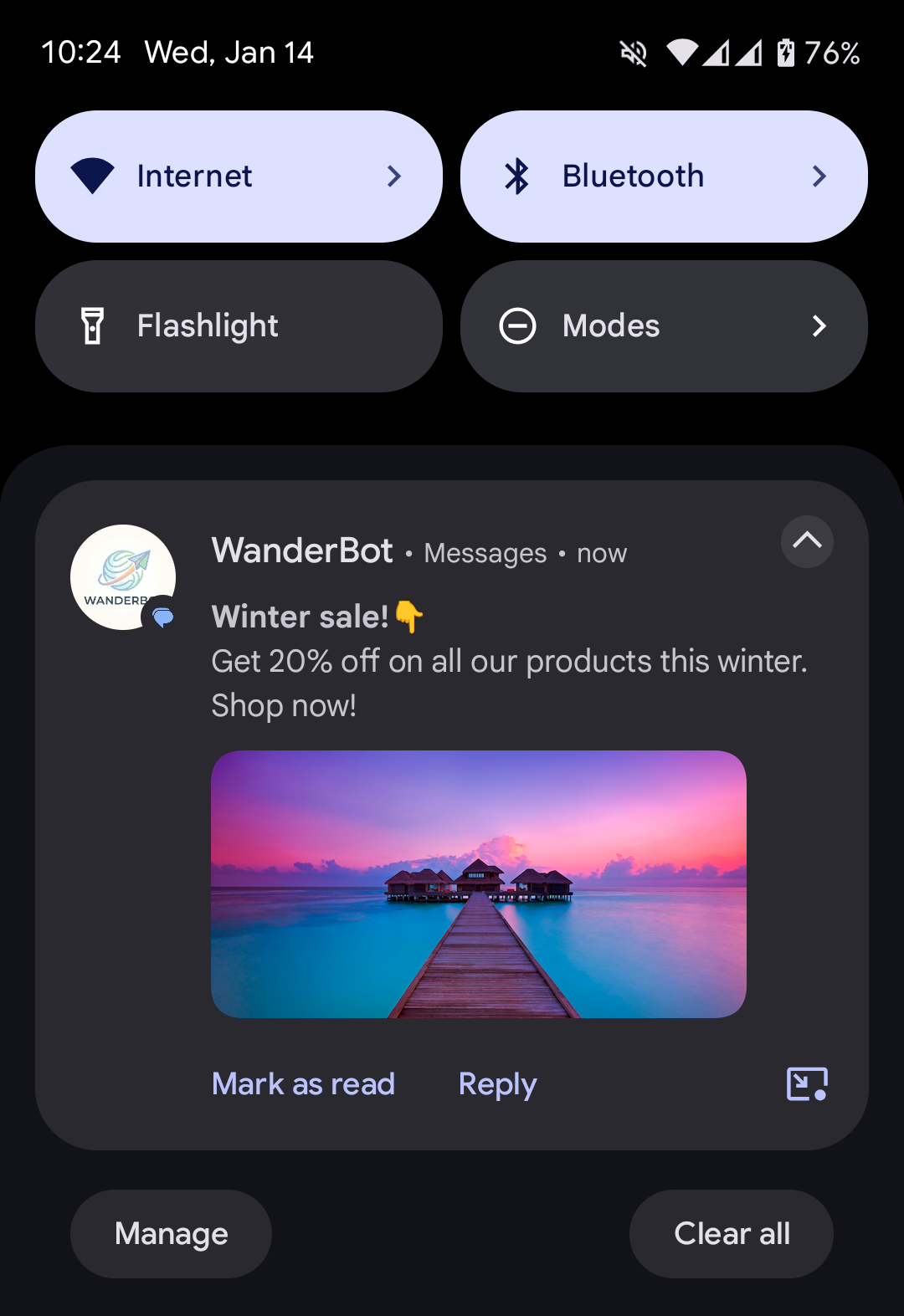Select the Wi-Fi signal icon in status bar
Image resolution: width=904 pixels, height=1316 pixels.
[x=681, y=52]
